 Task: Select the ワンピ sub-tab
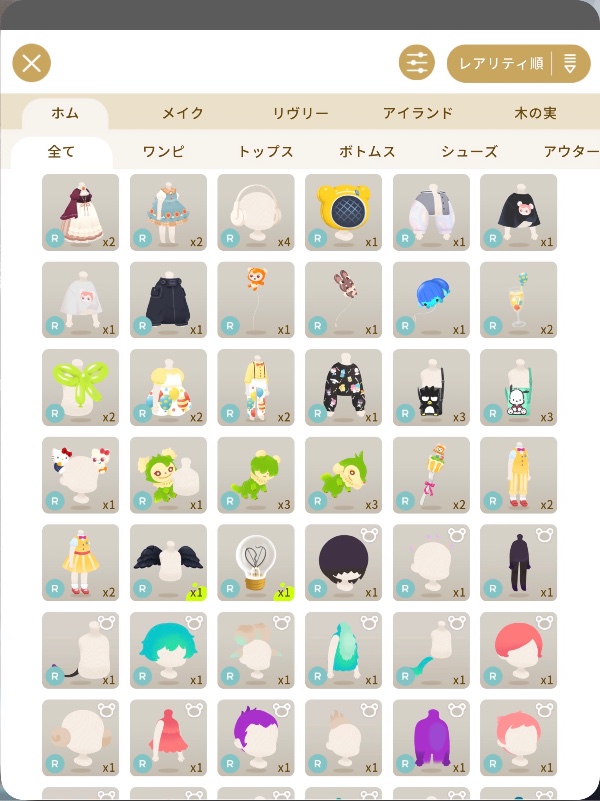163,152
